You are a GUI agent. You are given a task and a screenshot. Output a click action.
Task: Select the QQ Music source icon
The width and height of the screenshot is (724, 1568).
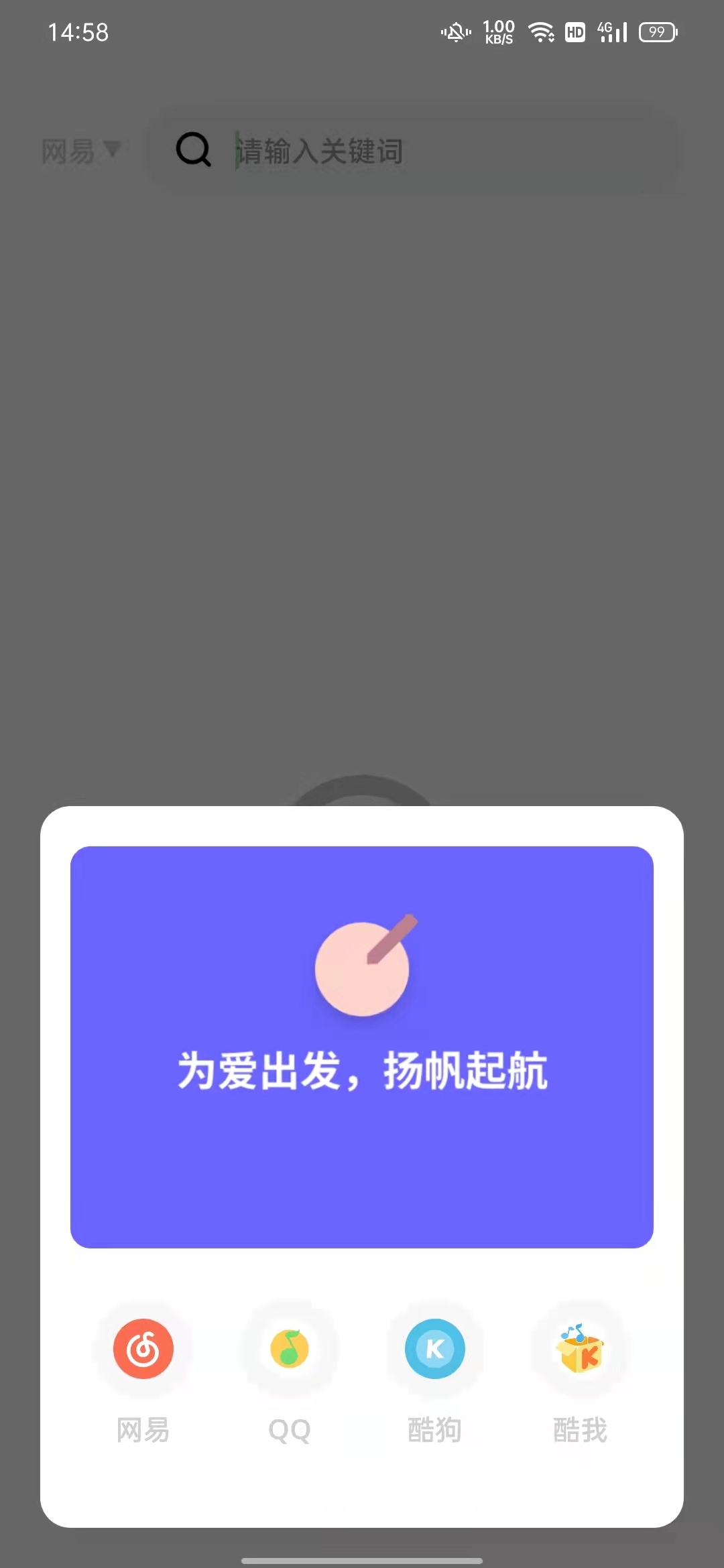pos(290,1349)
